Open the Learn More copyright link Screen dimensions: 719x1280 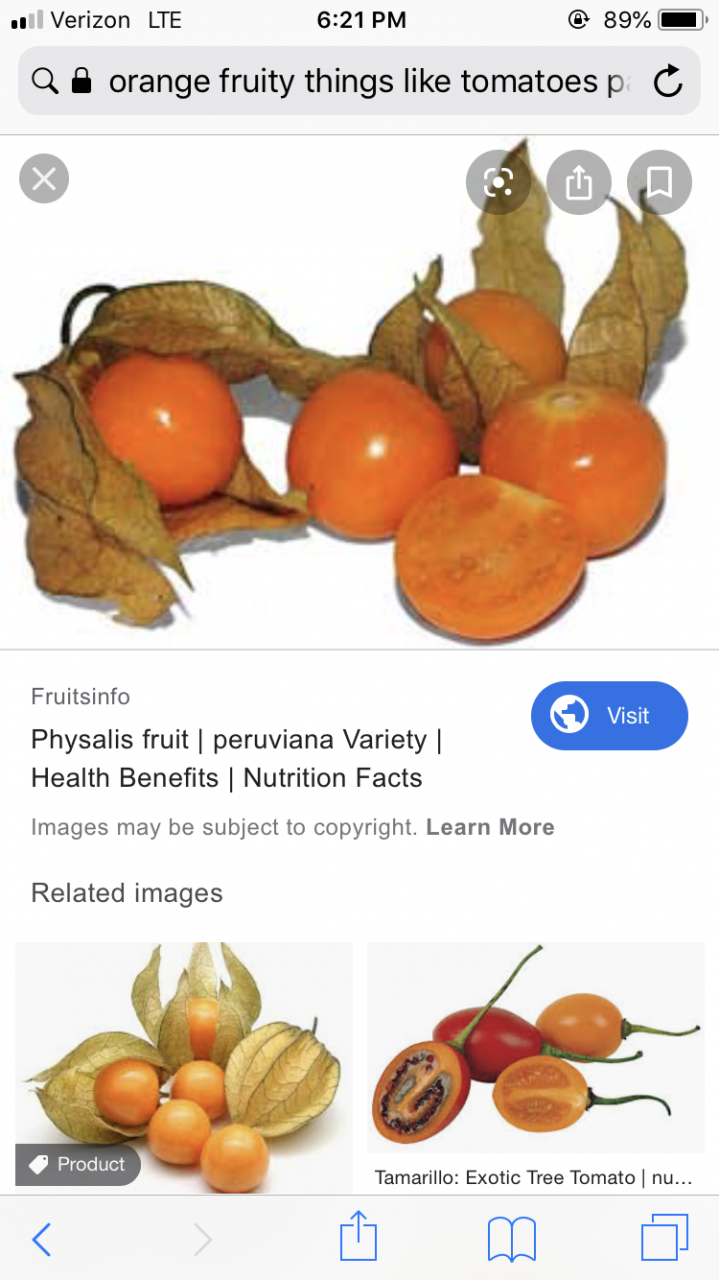click(x=490, y=827)
